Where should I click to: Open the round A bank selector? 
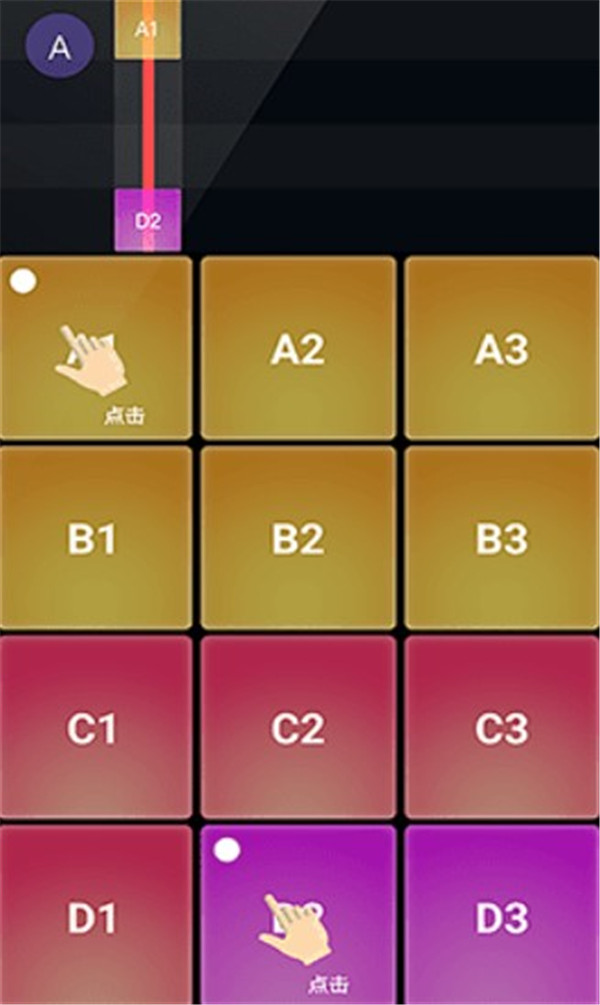pos(60,47)
